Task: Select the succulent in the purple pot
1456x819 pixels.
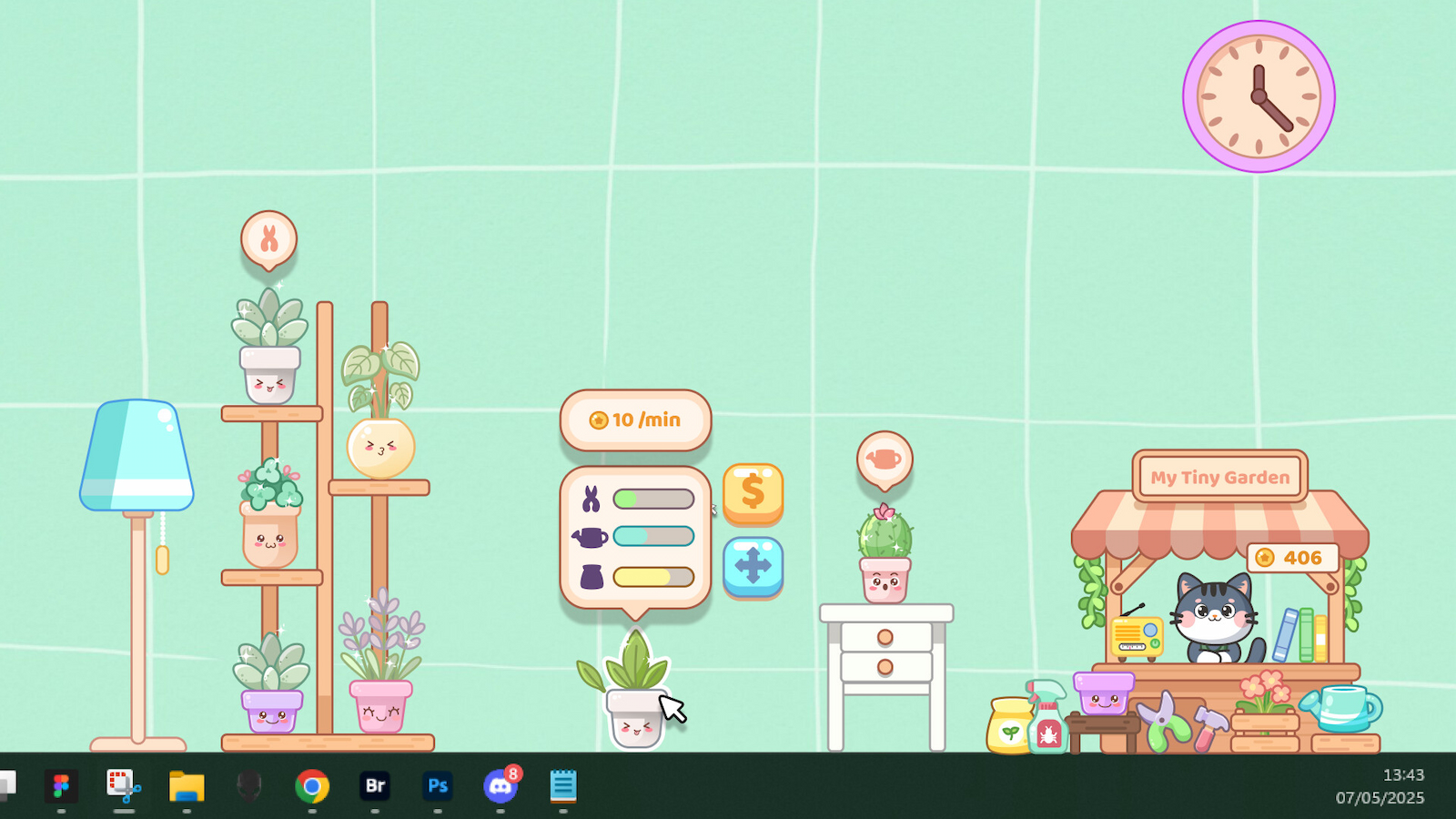Action: tap(271, 687)
